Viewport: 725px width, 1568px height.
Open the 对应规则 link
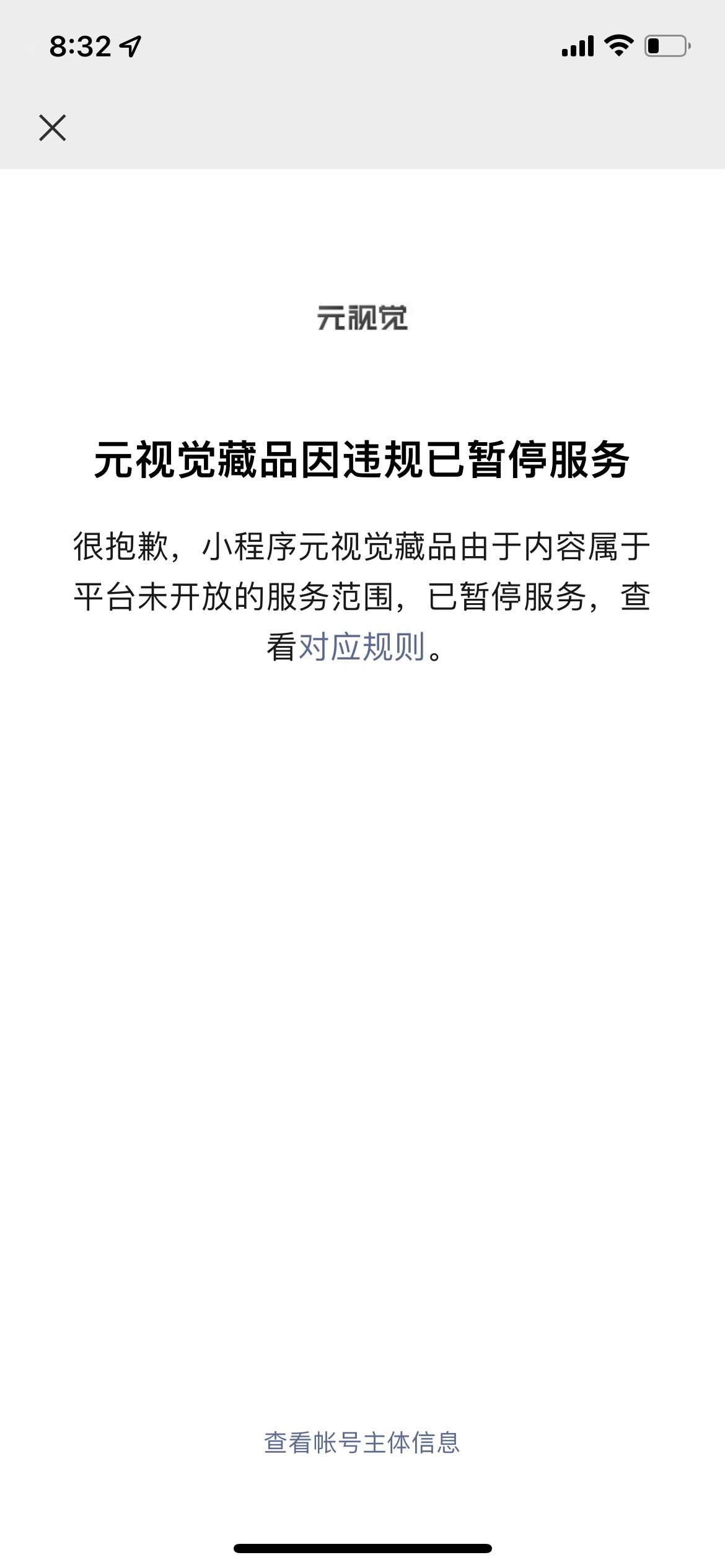[x=362, y=647]
